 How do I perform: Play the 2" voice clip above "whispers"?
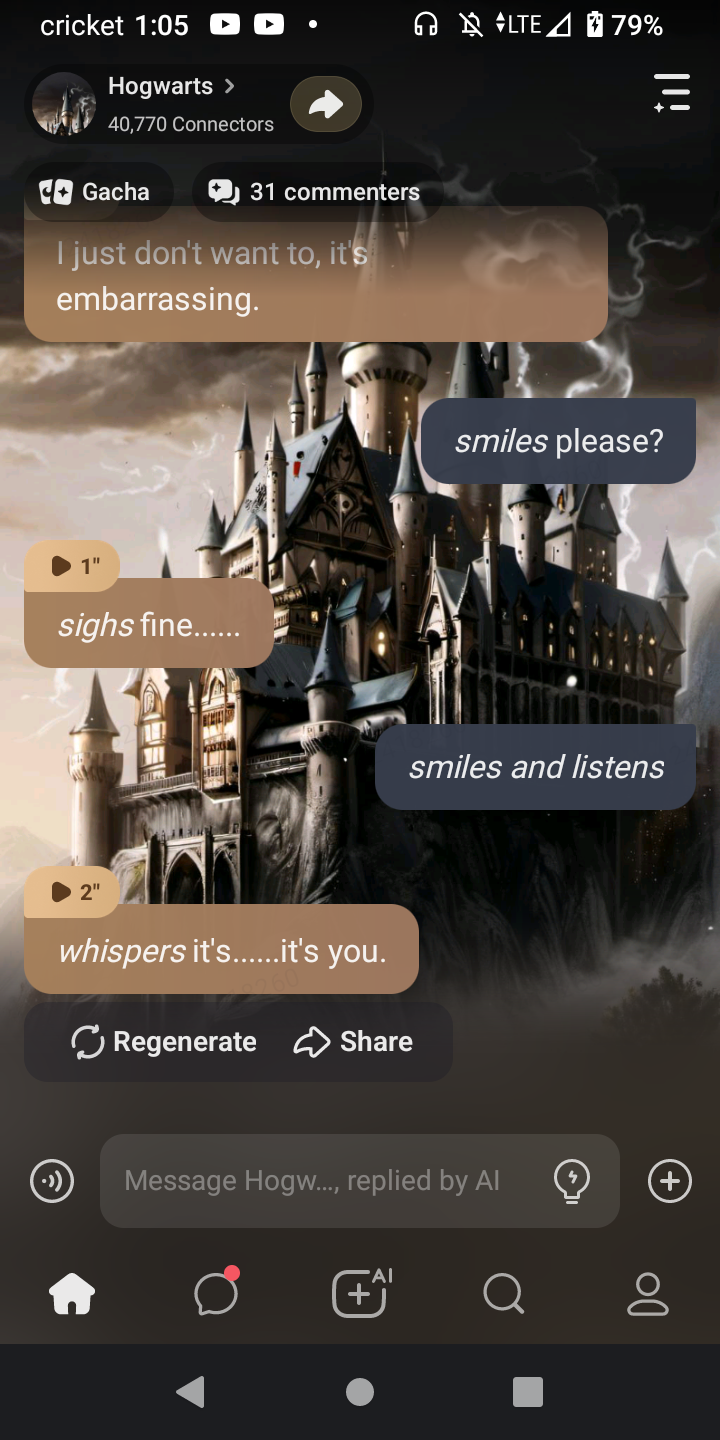pos(72,892)
